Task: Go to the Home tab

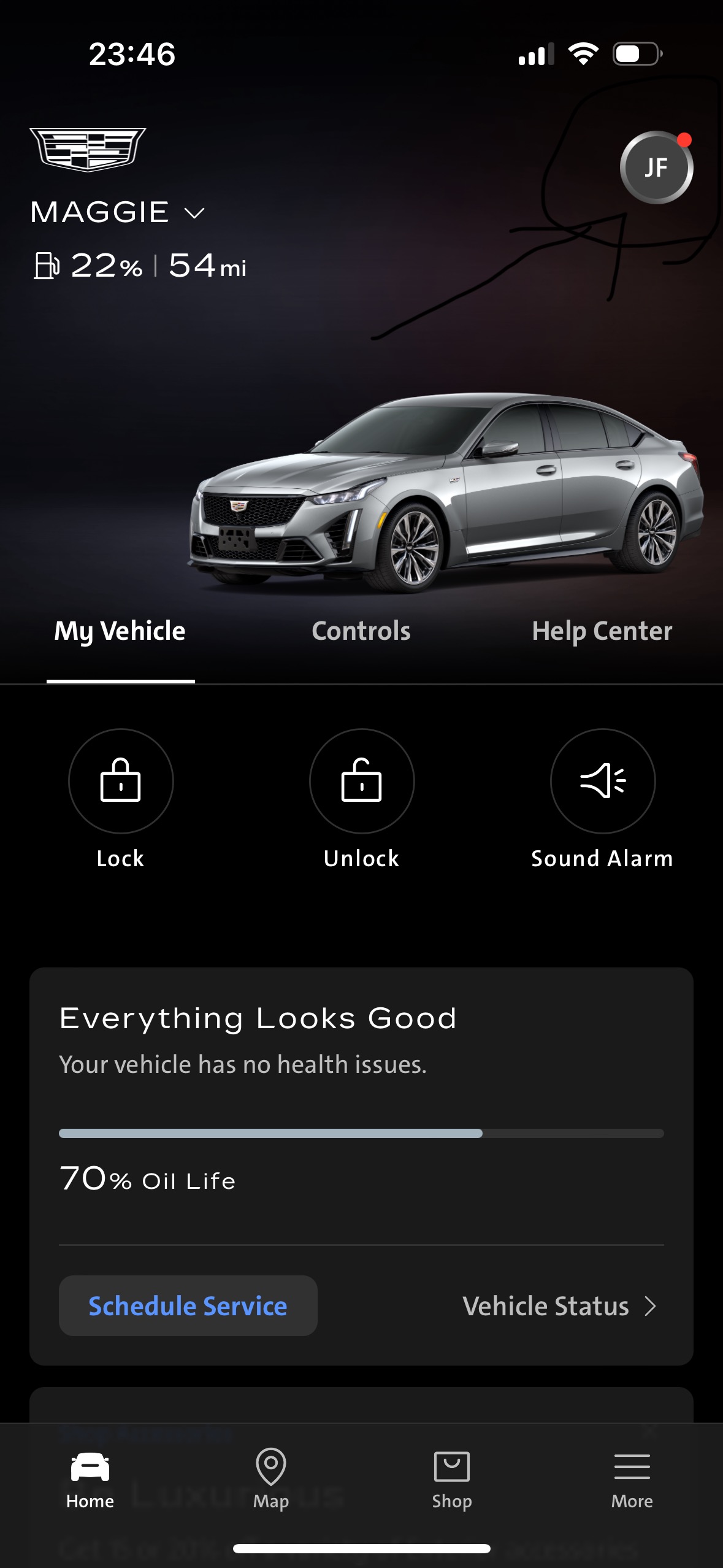Action: (x=90, y=1480)
